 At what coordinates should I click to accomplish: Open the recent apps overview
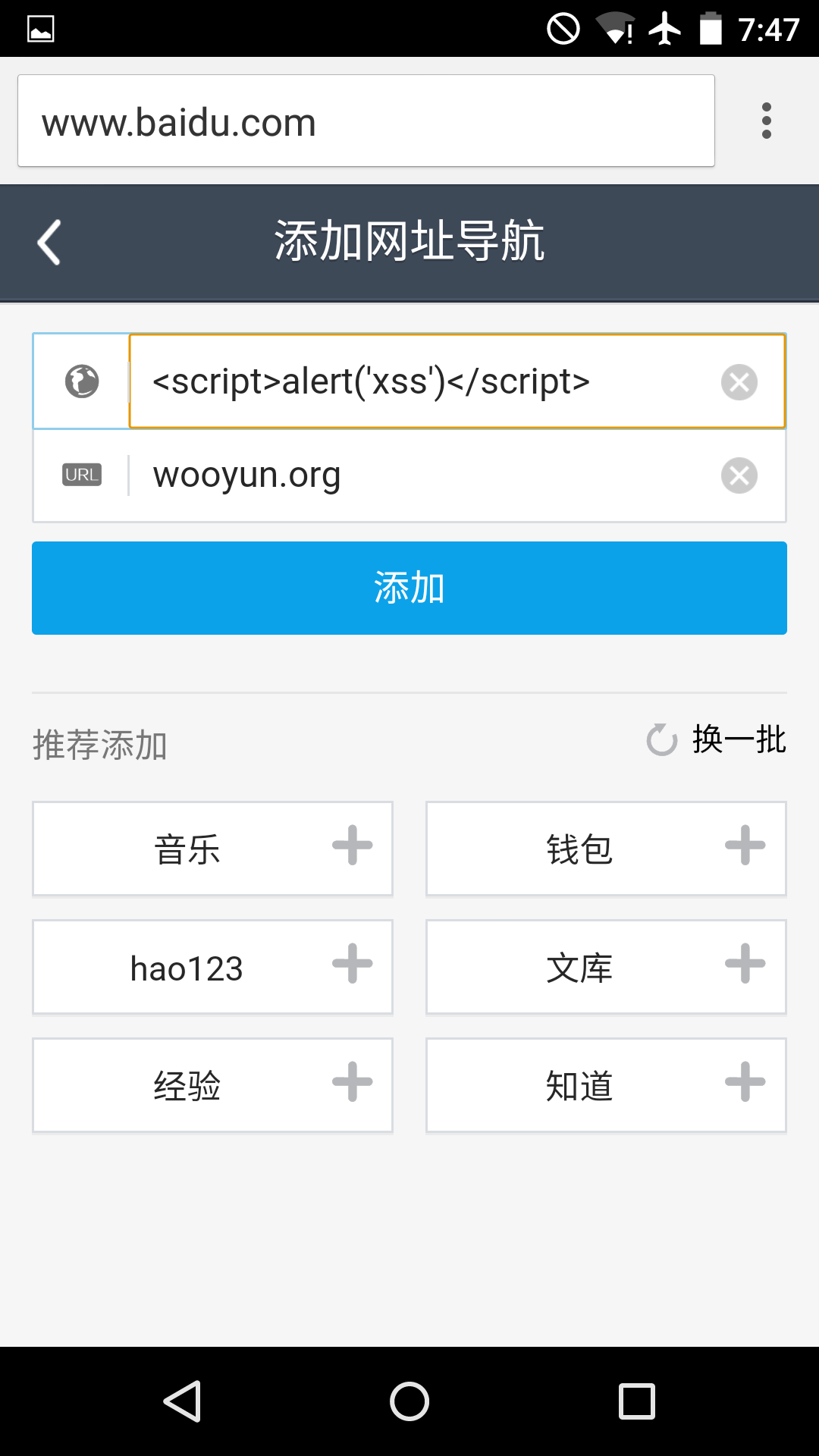[x=637, y=1401]
